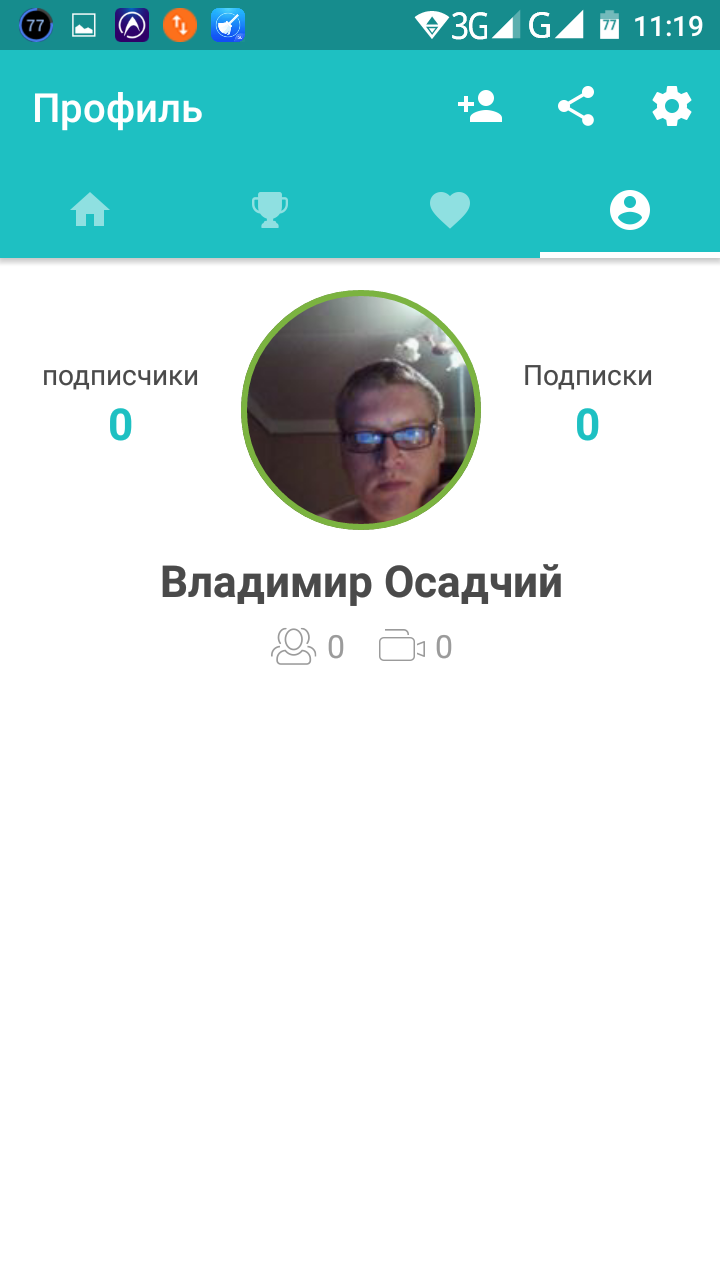Open the settings gear
720x1280 pixels.
click(672, 107)
